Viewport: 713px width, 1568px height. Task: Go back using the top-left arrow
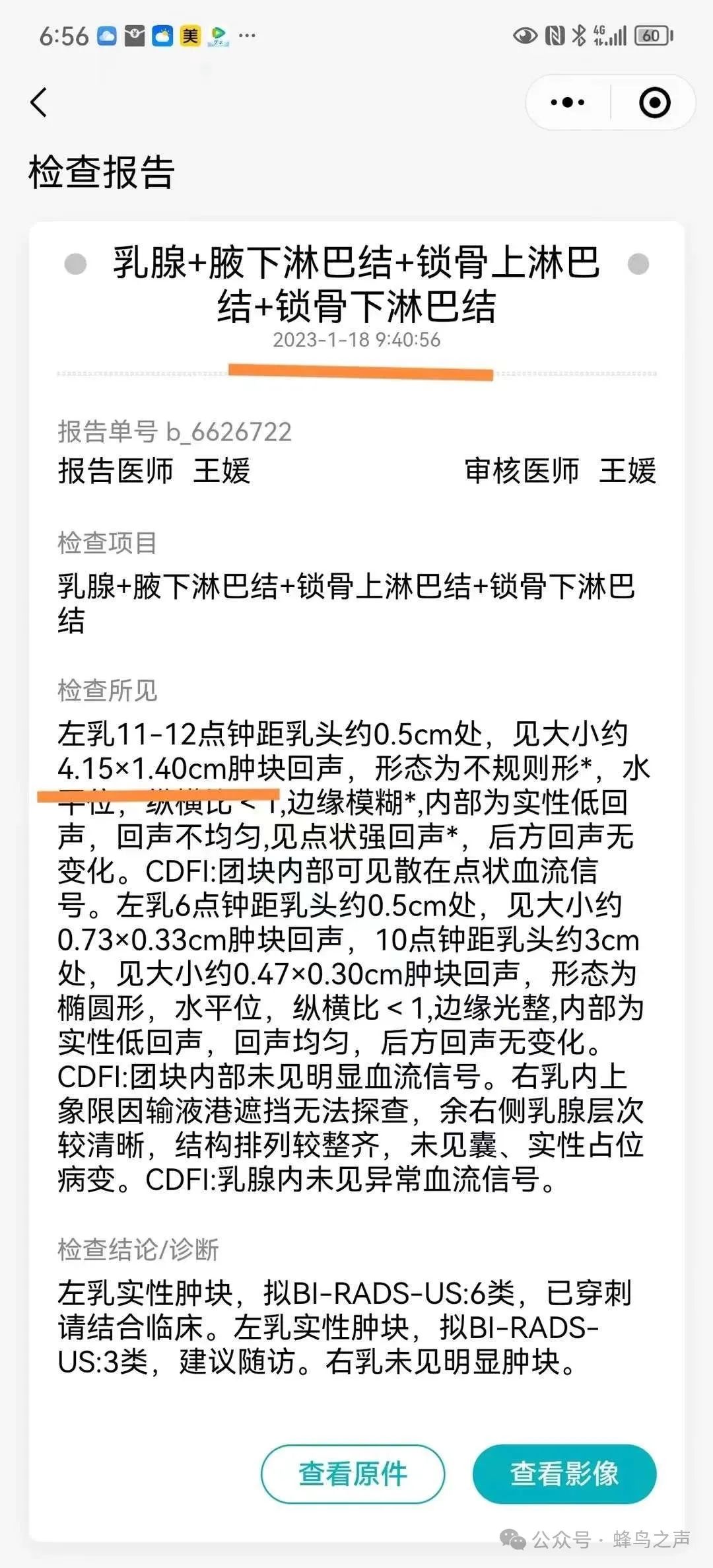[x=39, y=102]
